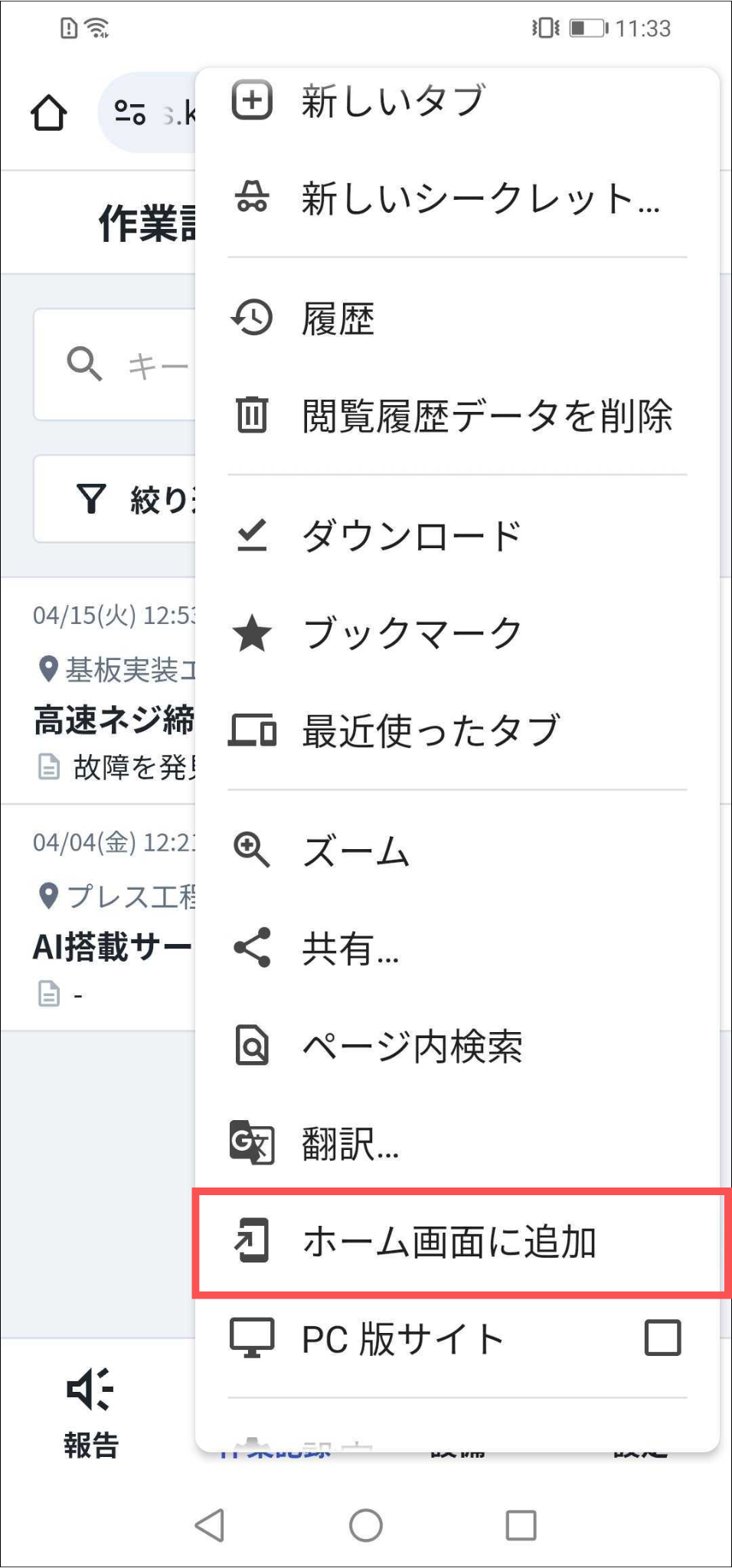This screenshot has width=732, height=1568.
Task: Show 最近使ったタブ
Action: pyautogui.click(x=457, y=730)
